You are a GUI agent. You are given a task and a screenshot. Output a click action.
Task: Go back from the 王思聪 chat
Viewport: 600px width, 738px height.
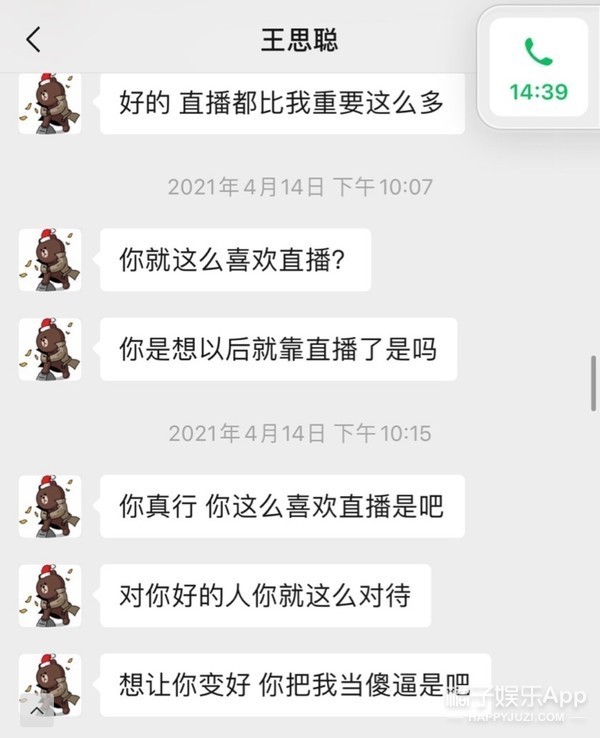click(x=34, y=39)
